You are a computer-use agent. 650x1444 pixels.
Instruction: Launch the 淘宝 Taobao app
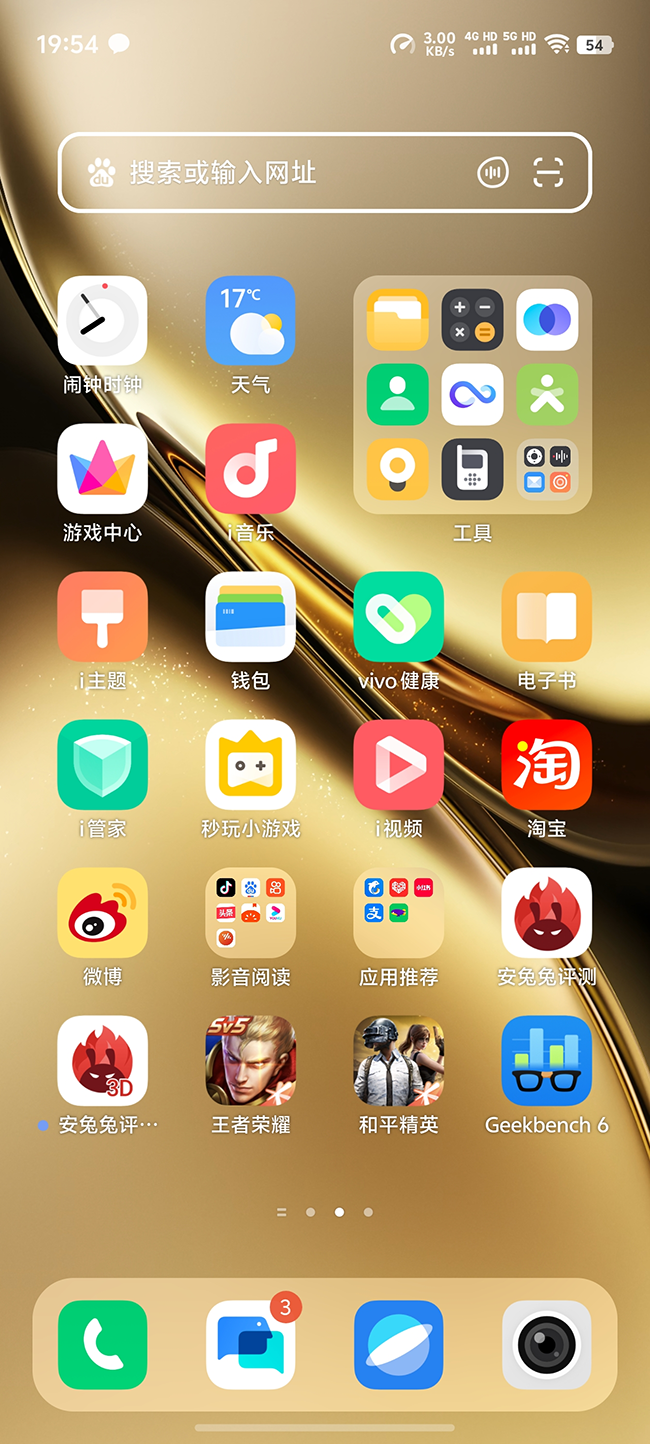point(546,765)
